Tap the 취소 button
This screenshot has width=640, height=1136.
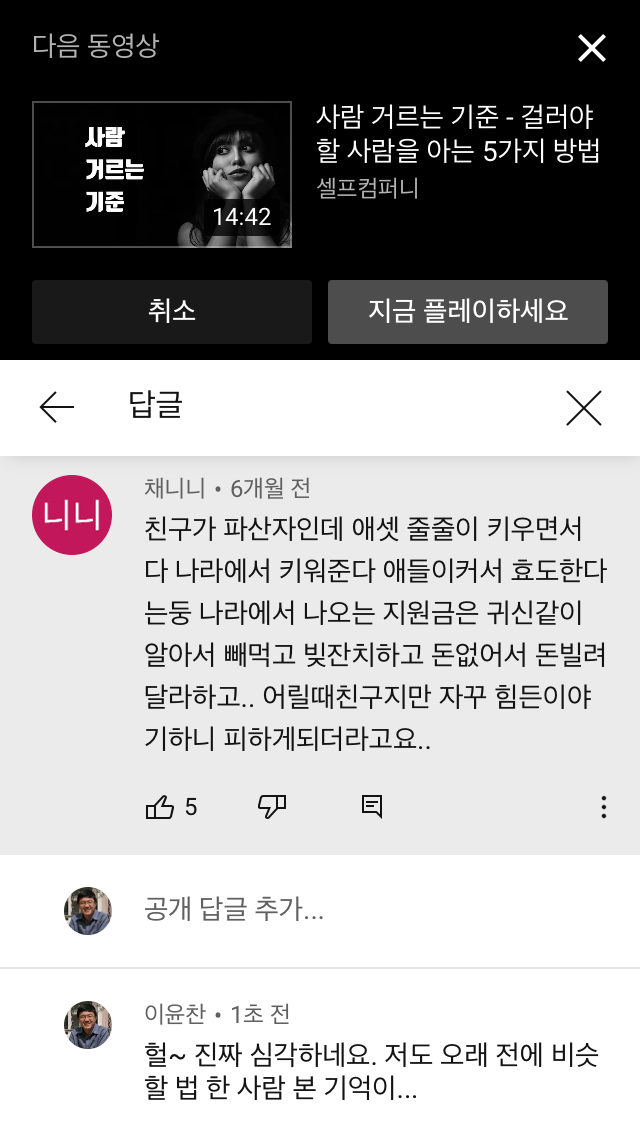[172, 312]
